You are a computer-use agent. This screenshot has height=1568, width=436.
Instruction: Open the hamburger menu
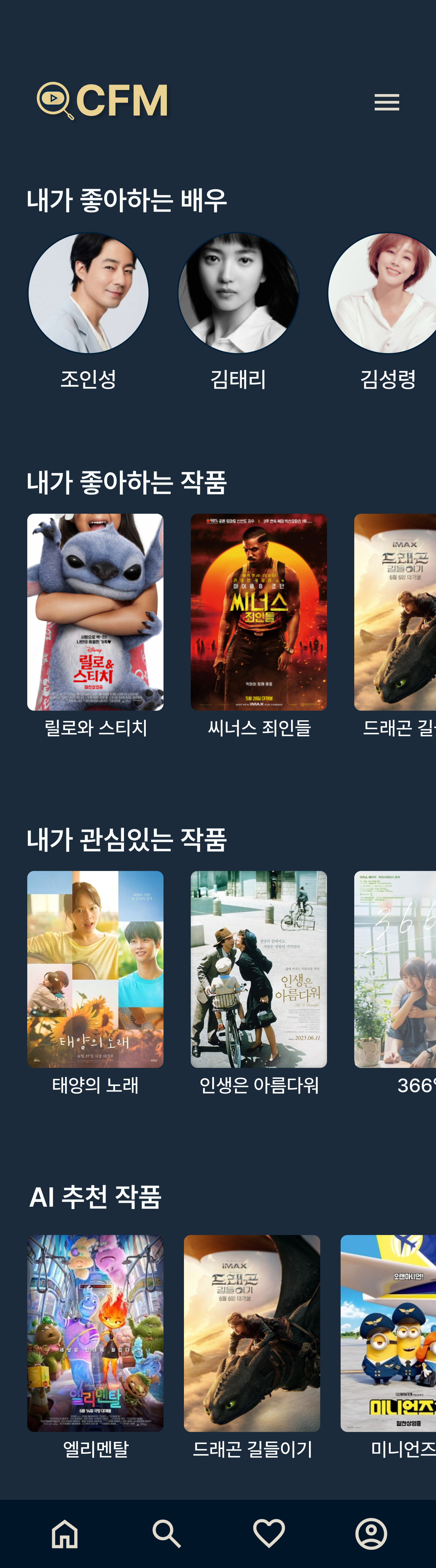386,102
